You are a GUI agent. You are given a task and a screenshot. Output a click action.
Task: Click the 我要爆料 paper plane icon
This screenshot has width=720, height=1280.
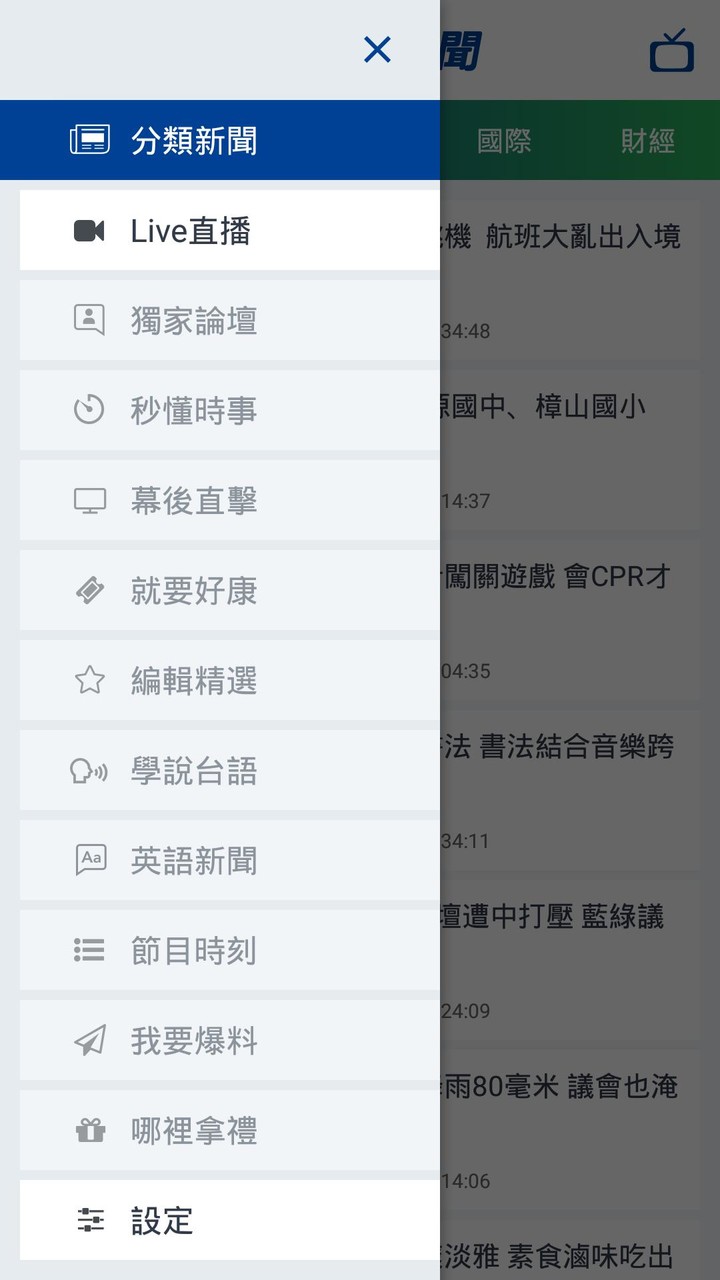point(91,1041)
